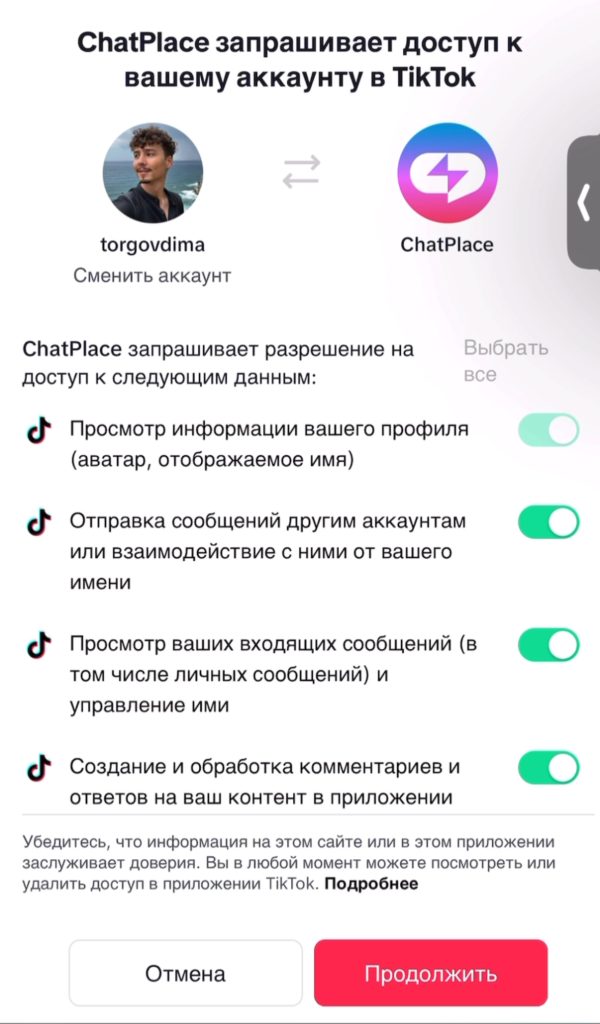Tap Продолжить to continue
The image size is (600, 1024).
click(431, 973)
